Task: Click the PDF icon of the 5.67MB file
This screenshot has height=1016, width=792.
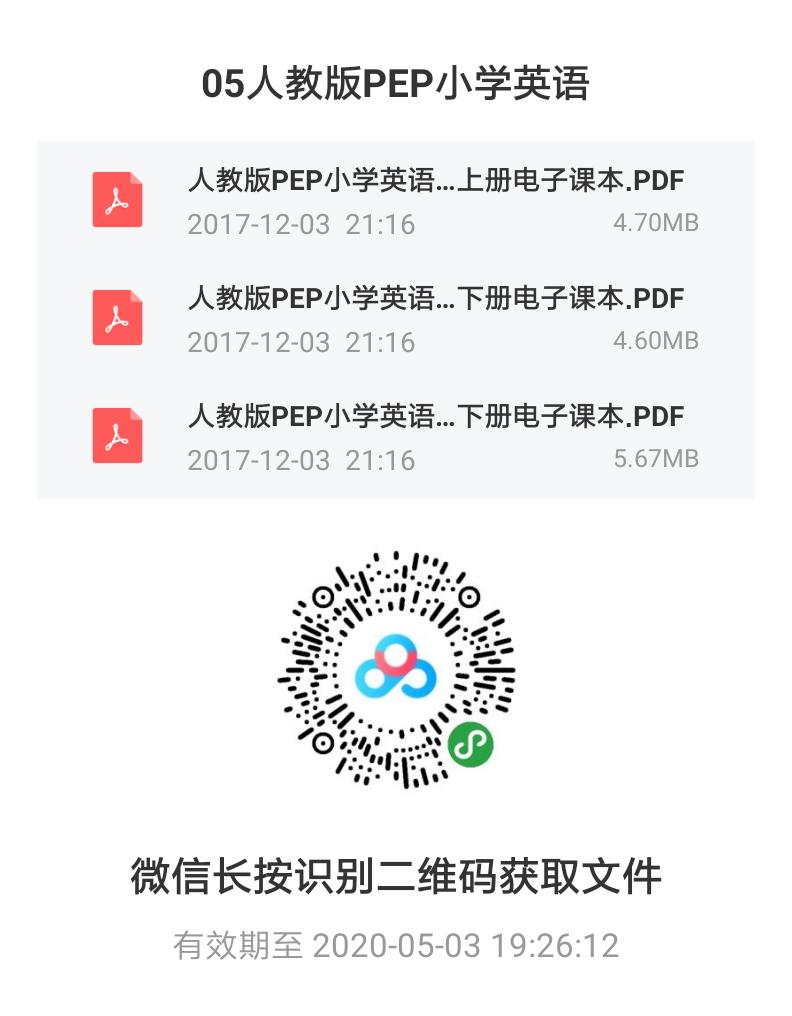Action: [x=117, y=436]
